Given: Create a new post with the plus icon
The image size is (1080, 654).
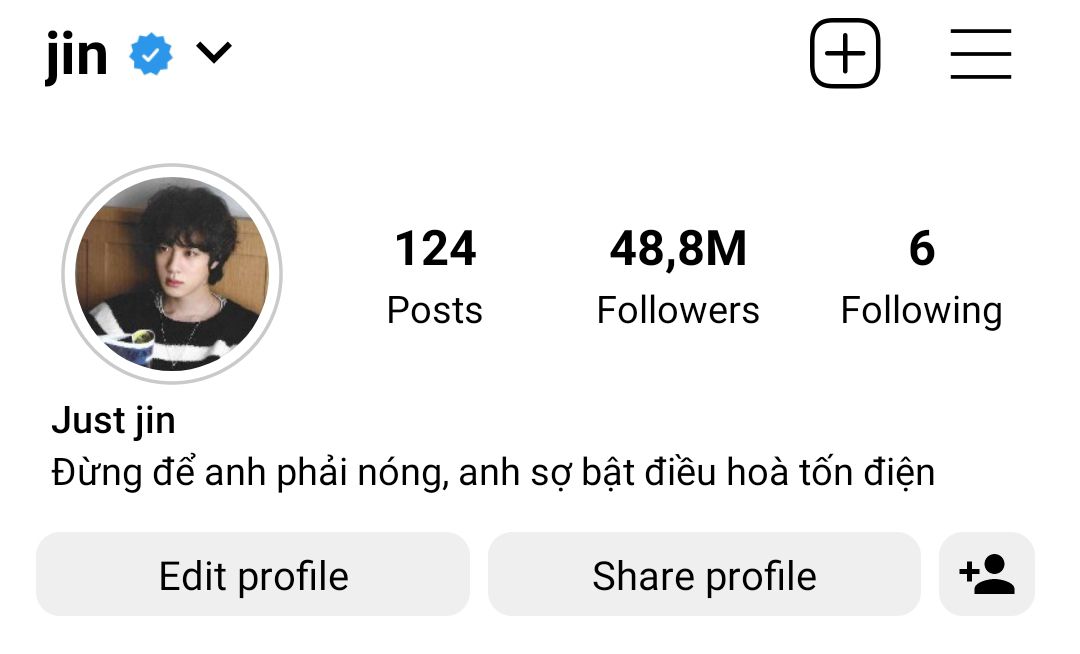Looking at the screenshot, I should (845, 53).
